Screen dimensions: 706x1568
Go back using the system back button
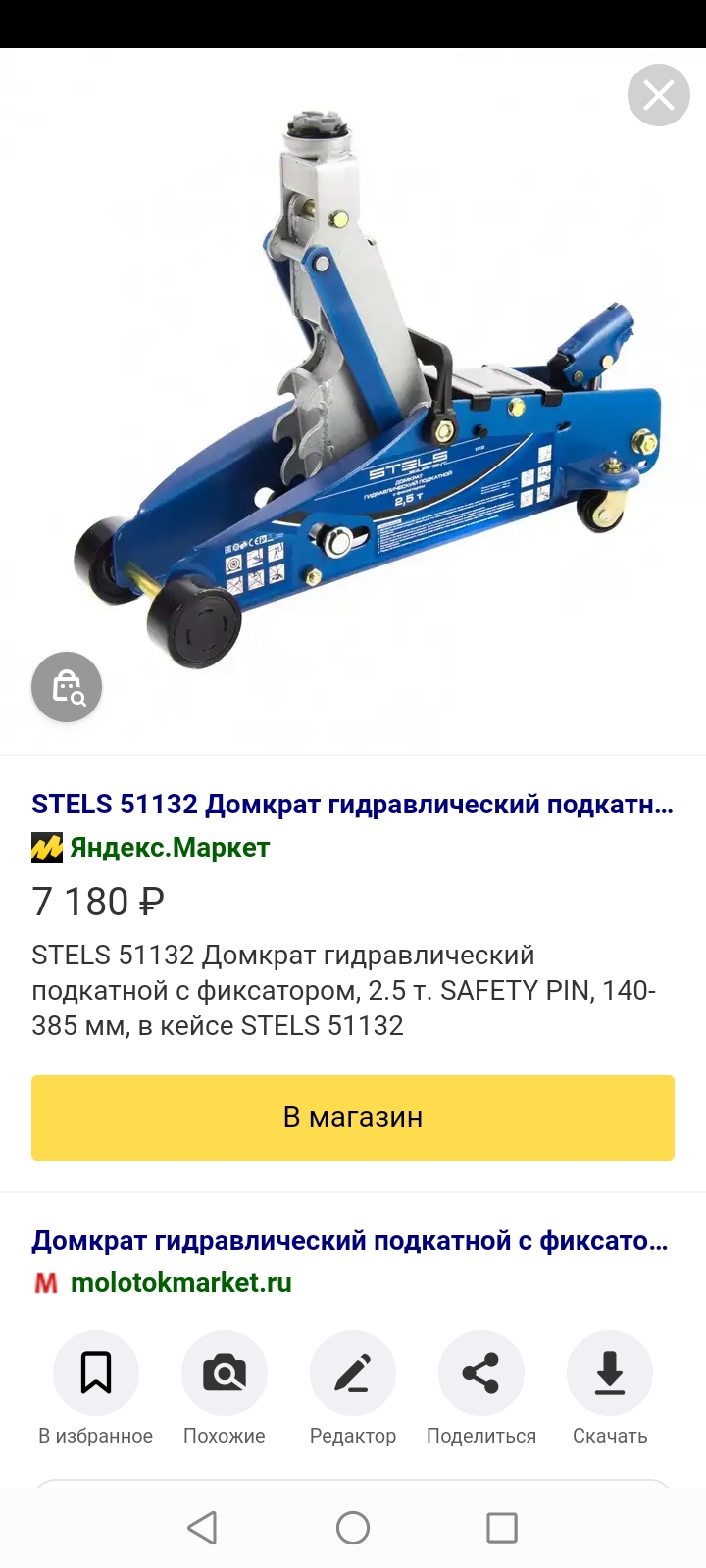click(x=202, y=1527)
